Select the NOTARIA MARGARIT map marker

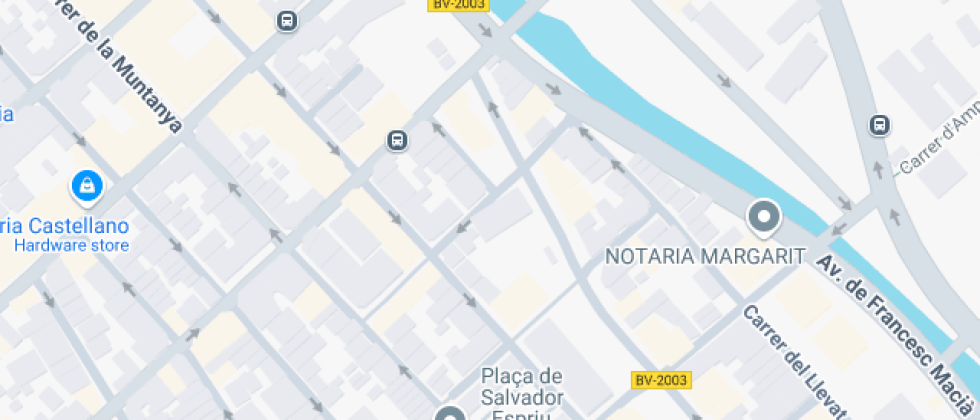coord(765,217)
